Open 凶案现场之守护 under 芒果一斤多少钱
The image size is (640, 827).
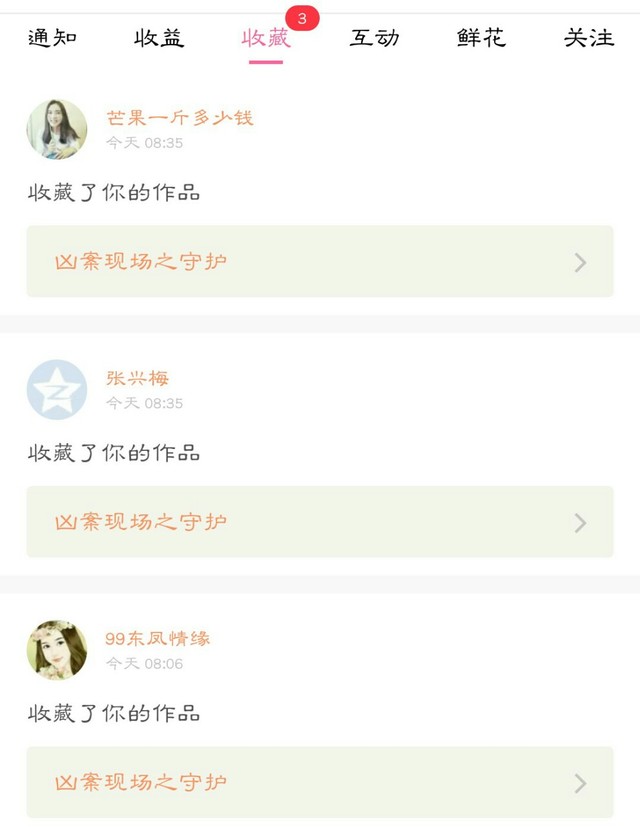320,262
